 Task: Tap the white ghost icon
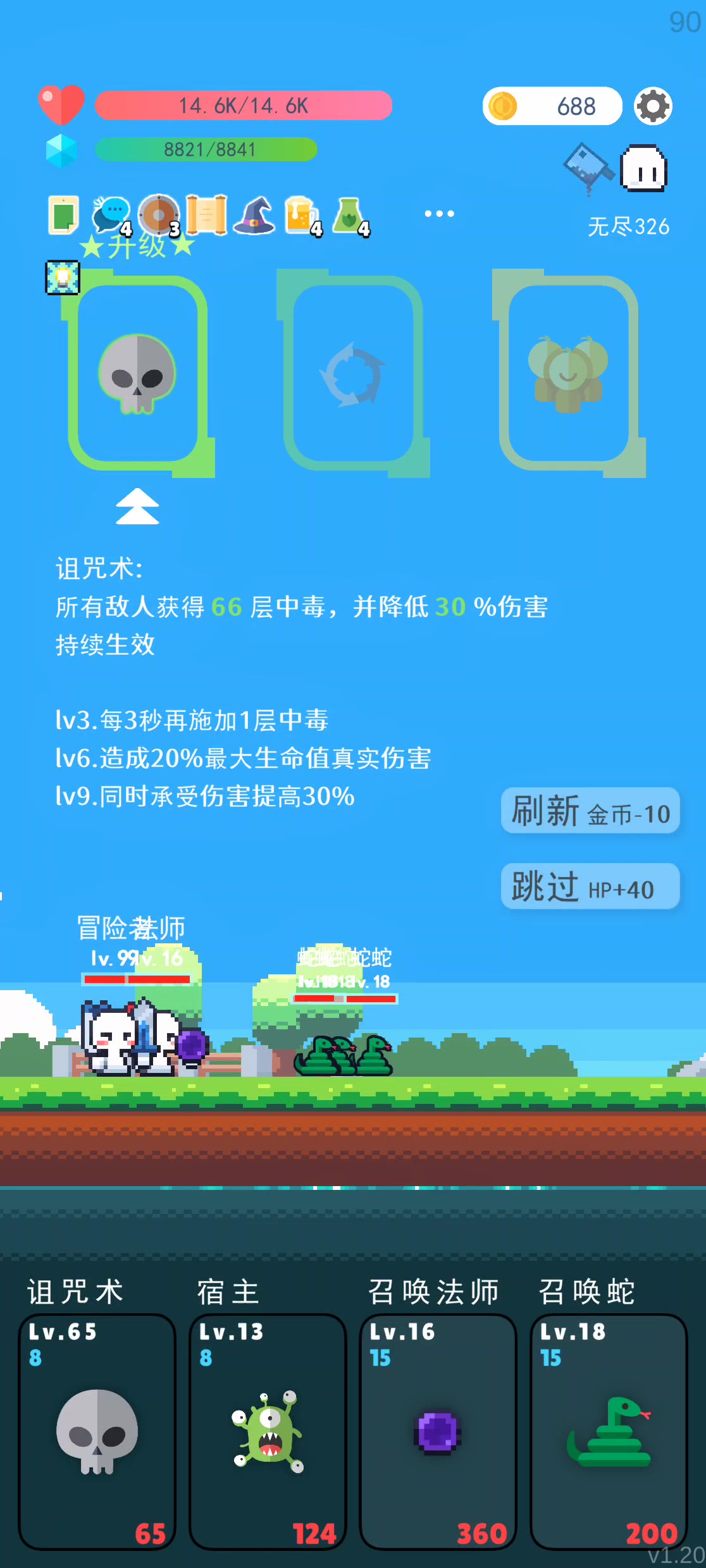pyautogui.click(x=643, y=168)
